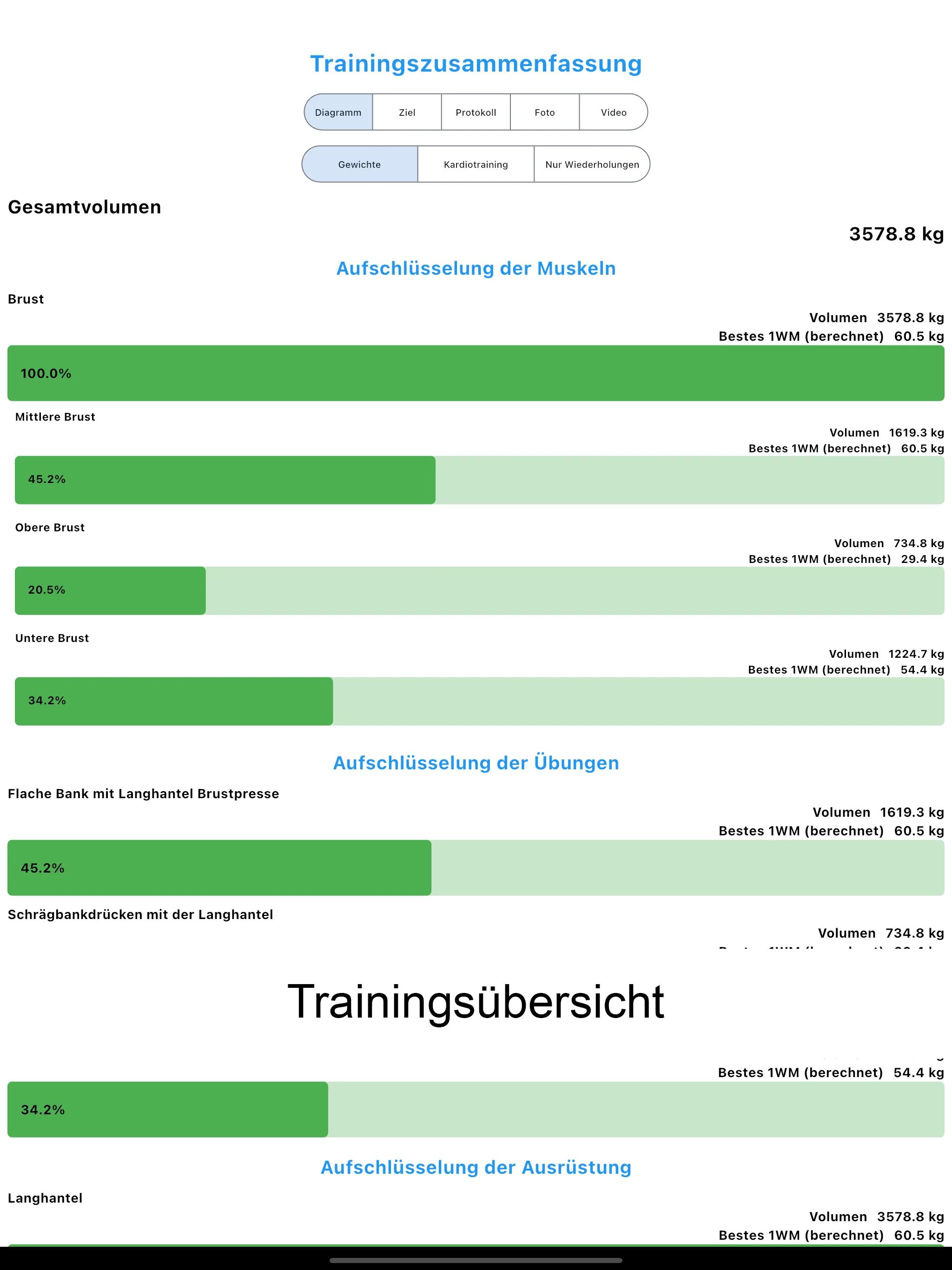Click the Brust 100.0% progress bar
The image size is (952, 1270).
(476, 373)
